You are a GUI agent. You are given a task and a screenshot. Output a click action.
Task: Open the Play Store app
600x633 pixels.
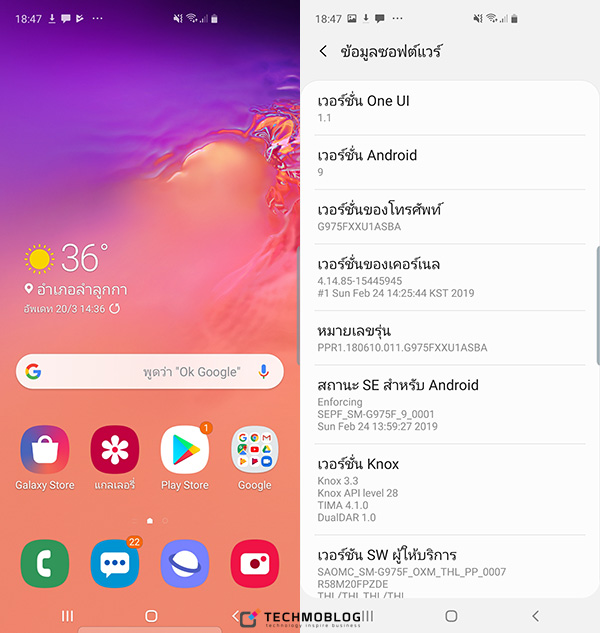coord(185,450)
